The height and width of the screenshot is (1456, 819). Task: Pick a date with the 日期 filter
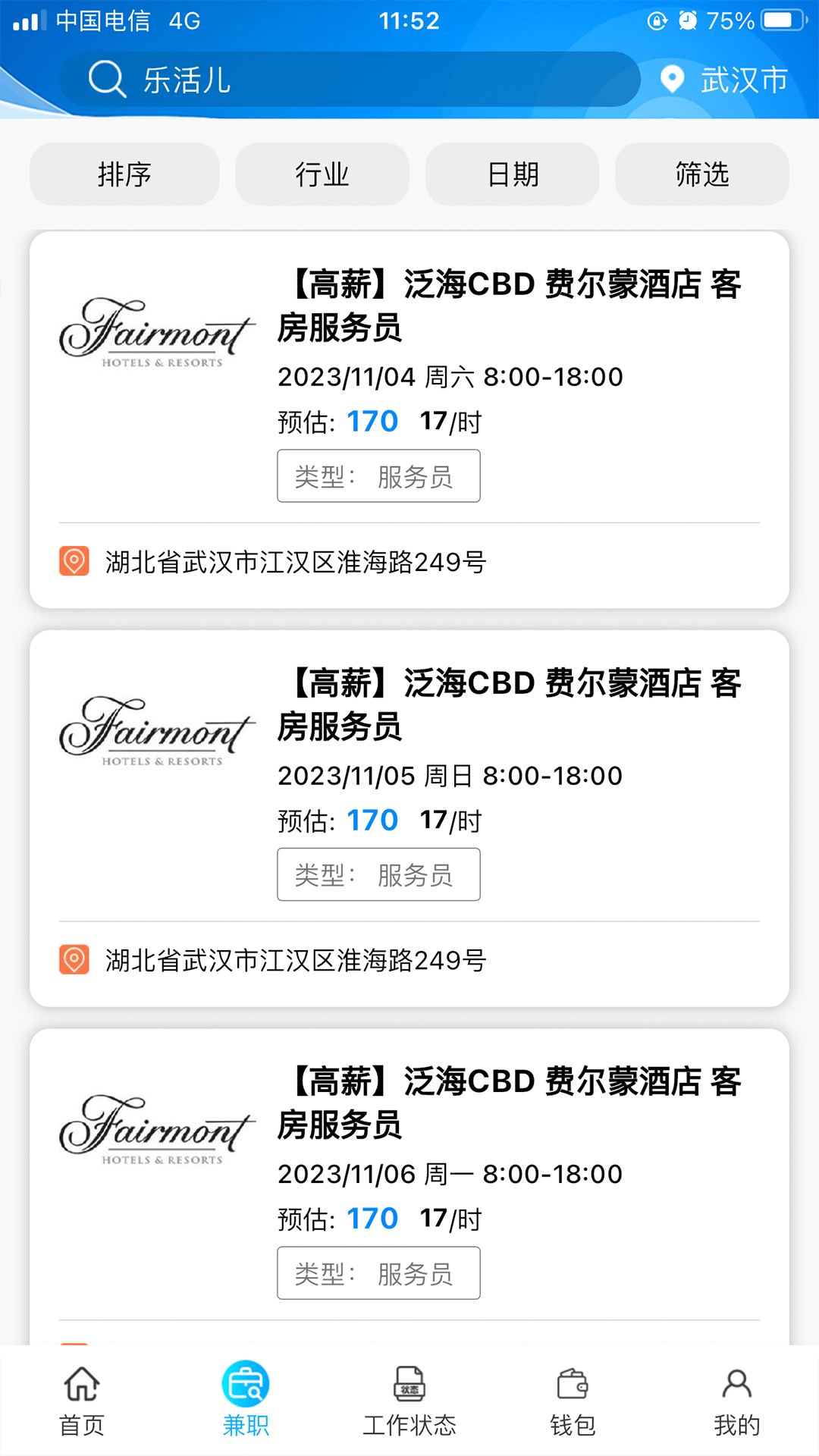pyautogui.click(x=513, y=174)
